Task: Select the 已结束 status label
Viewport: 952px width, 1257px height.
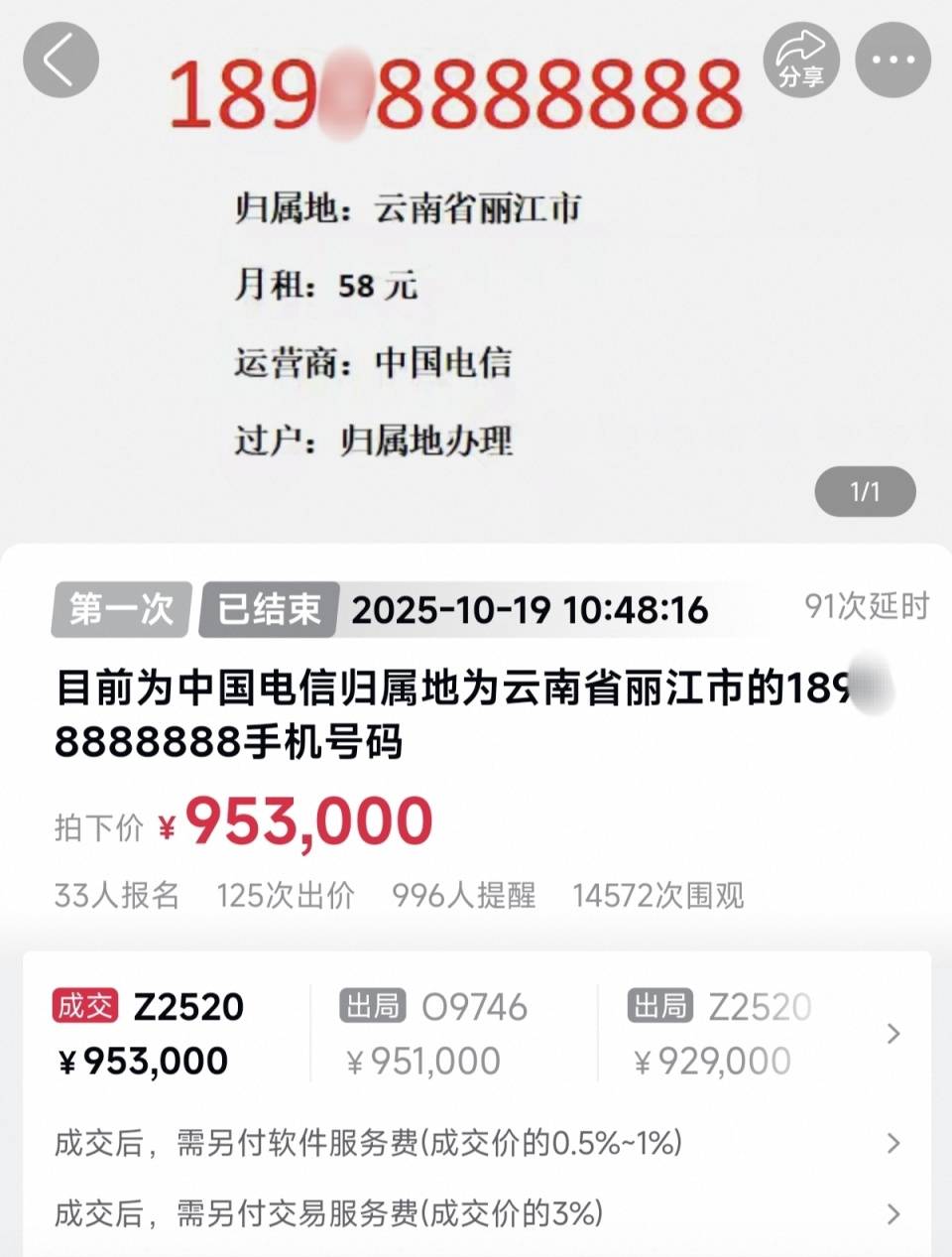Action: click(x=267, y=610)
